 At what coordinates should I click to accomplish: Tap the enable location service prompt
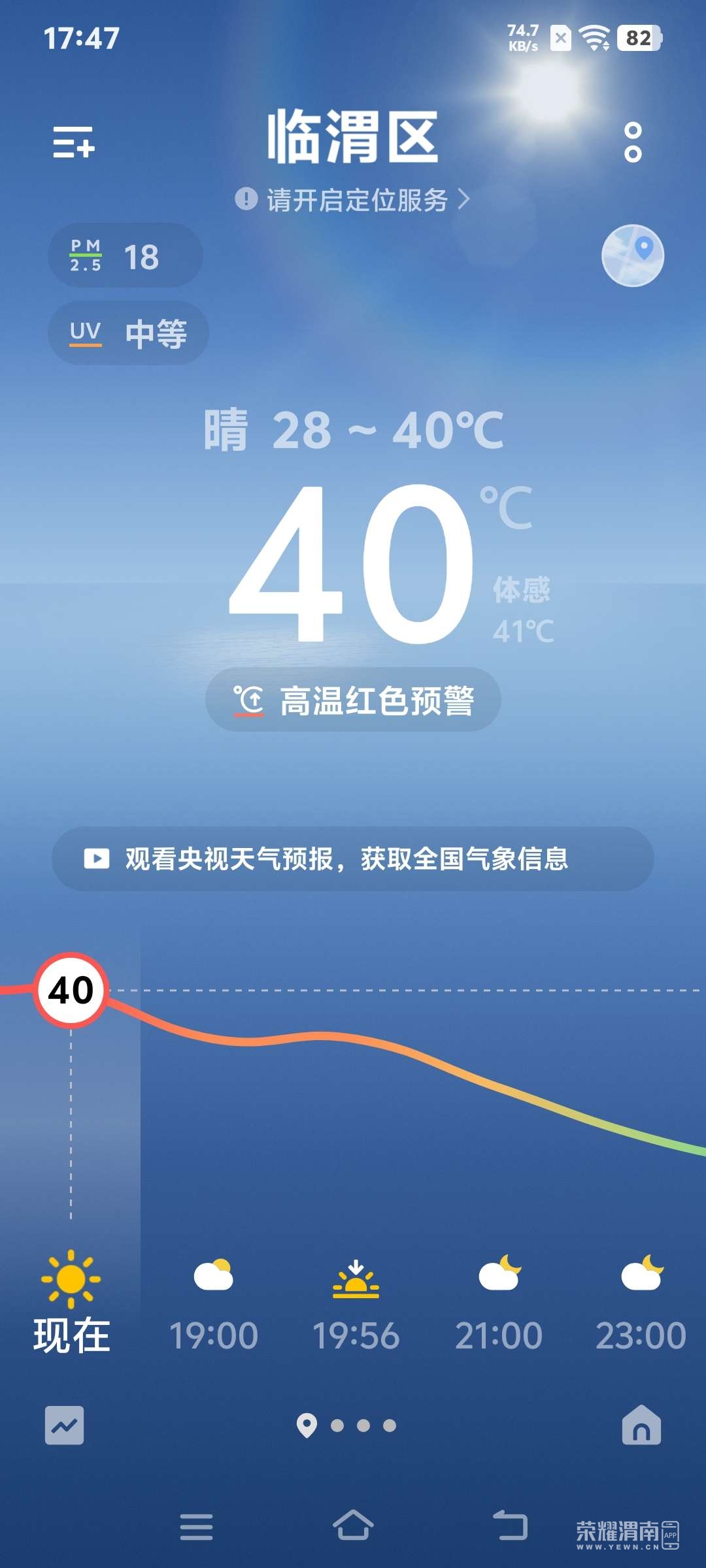[x=353, y=199]
